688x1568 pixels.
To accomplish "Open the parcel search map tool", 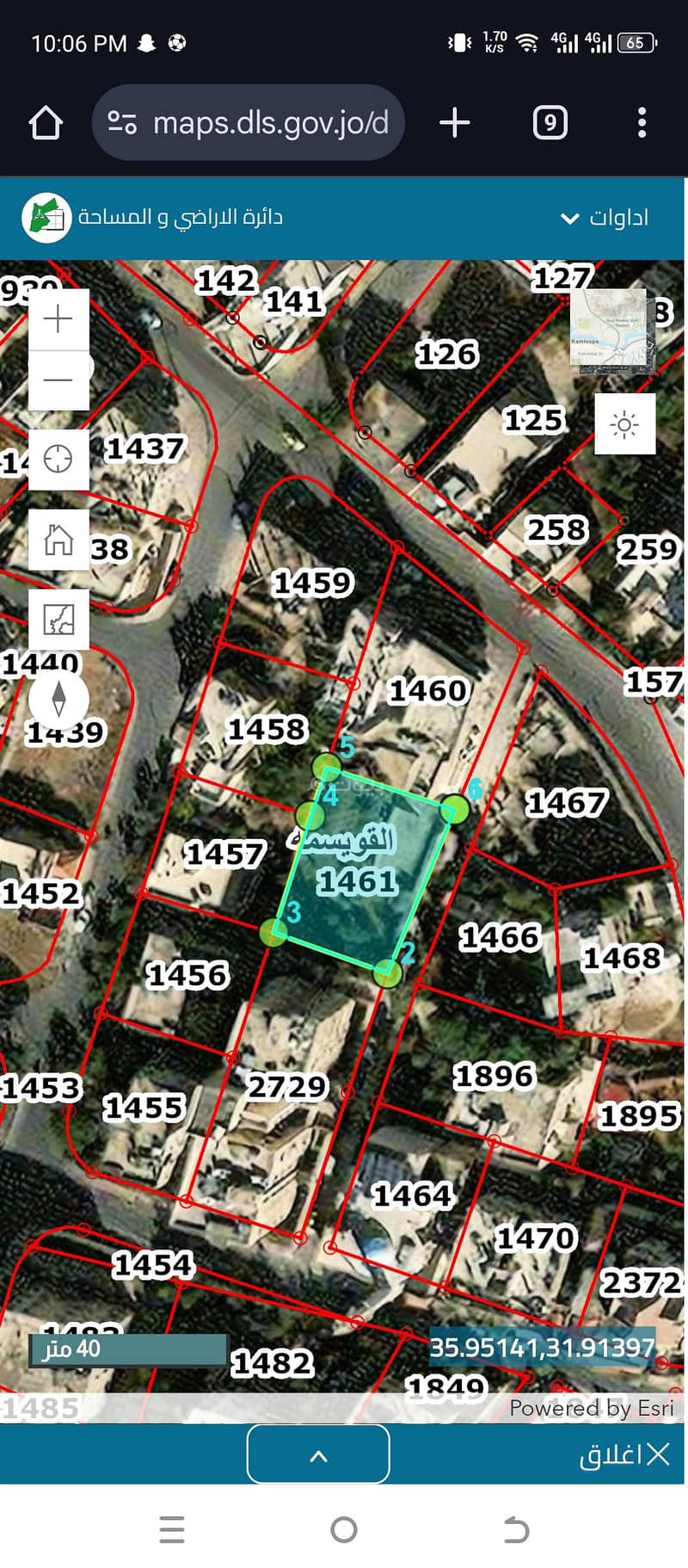I will pyautogui.click(x=58, y=619).
